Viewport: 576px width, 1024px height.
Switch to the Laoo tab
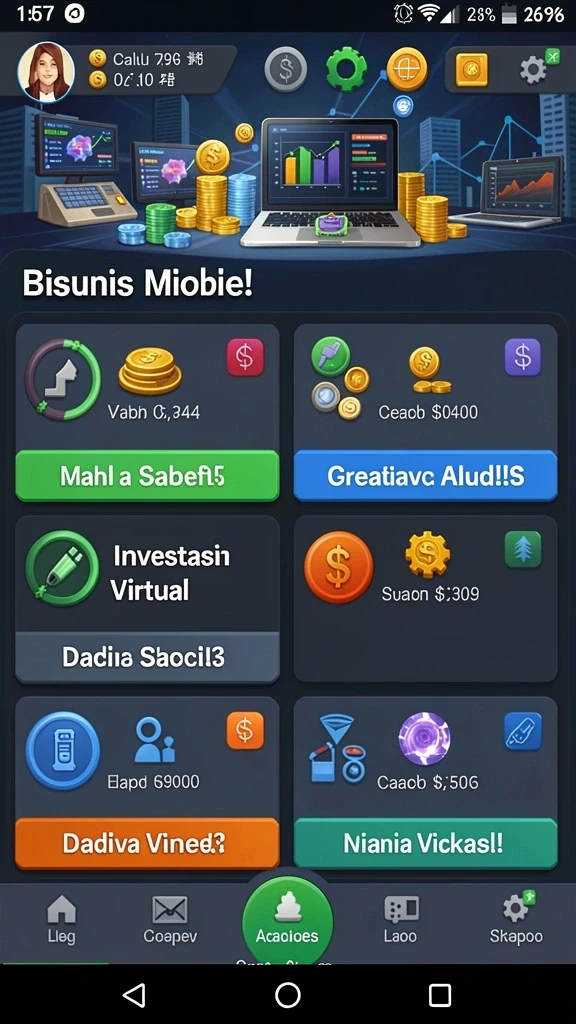pos(400,920)
